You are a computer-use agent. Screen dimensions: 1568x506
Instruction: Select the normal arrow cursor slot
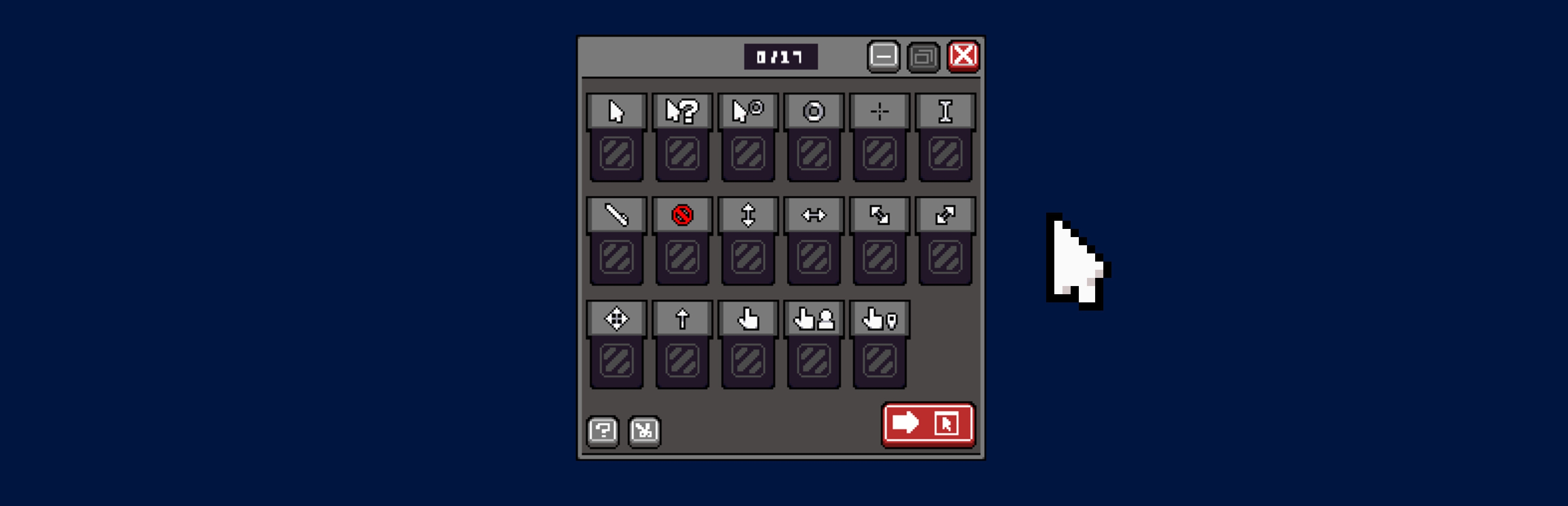(616, 136)
